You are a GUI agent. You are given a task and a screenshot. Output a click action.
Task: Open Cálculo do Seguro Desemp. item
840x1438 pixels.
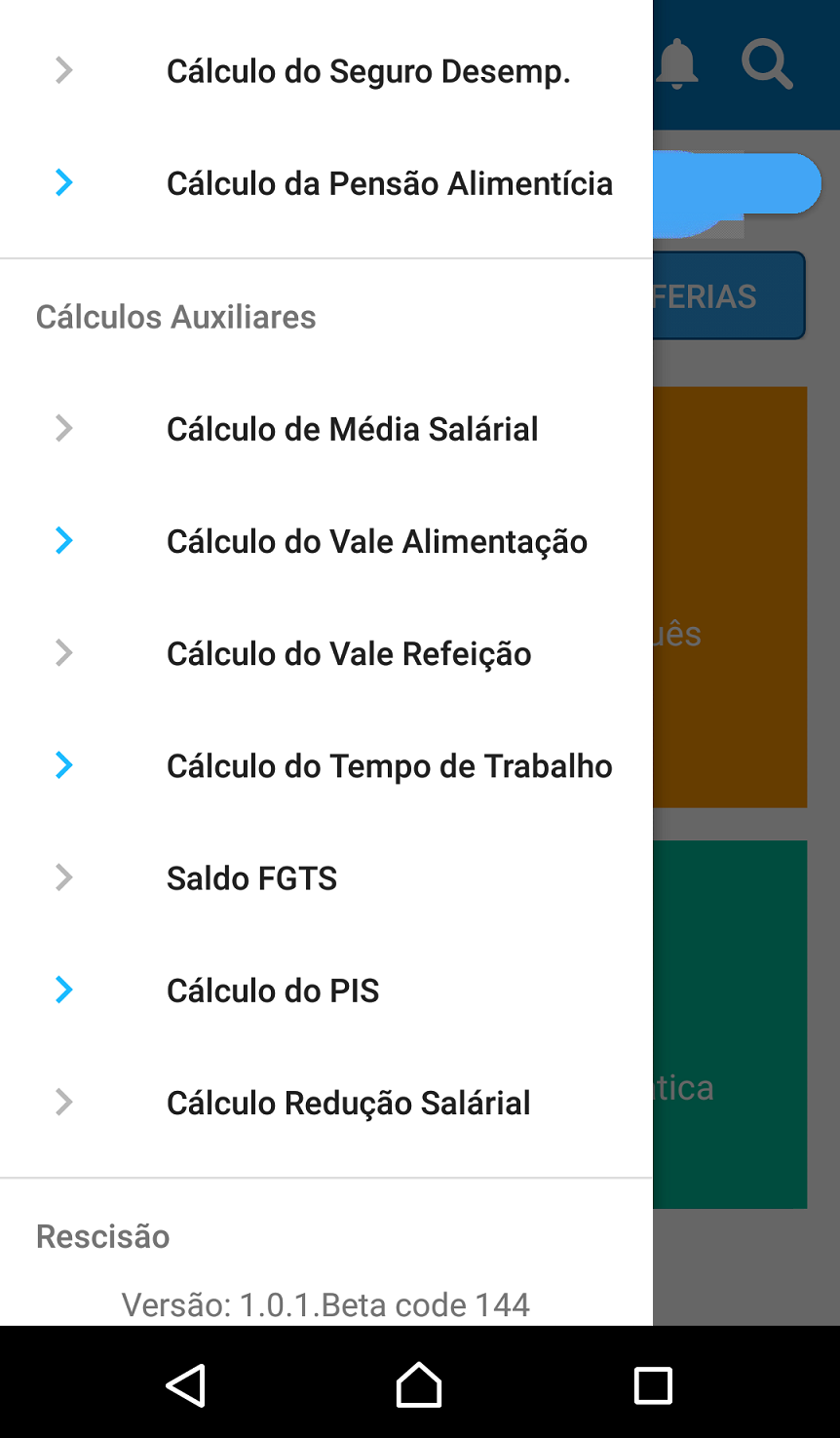click(x=367, y=71)
